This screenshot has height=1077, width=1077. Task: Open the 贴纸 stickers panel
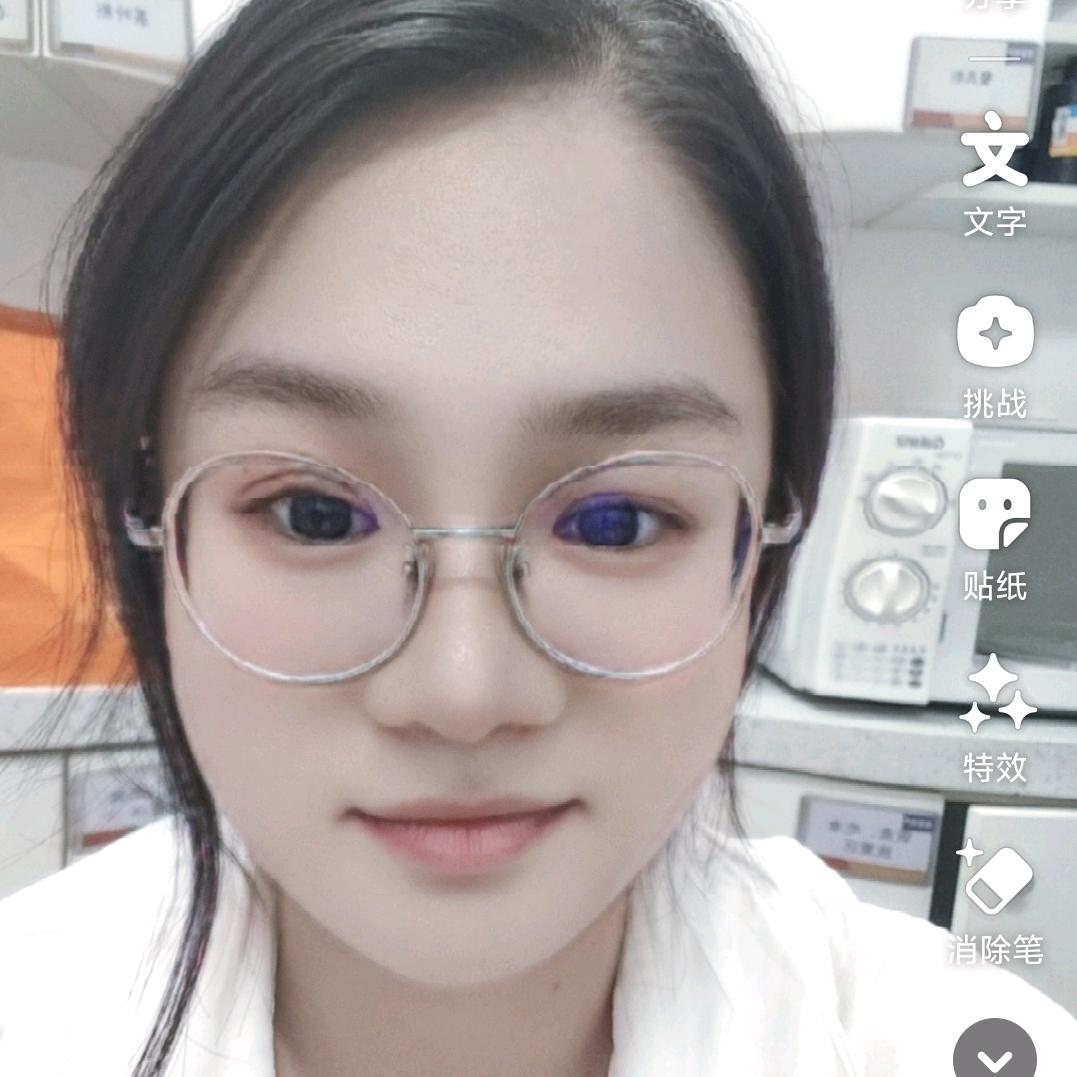(994, 537)
